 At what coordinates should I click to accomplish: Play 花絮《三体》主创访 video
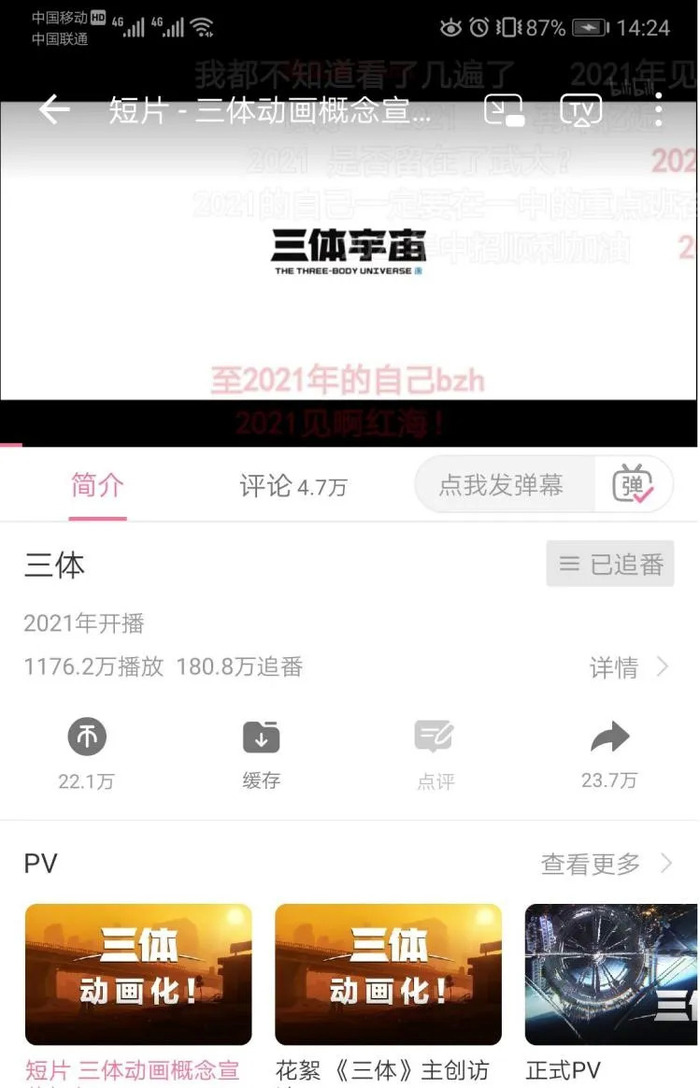click(388, 974)
